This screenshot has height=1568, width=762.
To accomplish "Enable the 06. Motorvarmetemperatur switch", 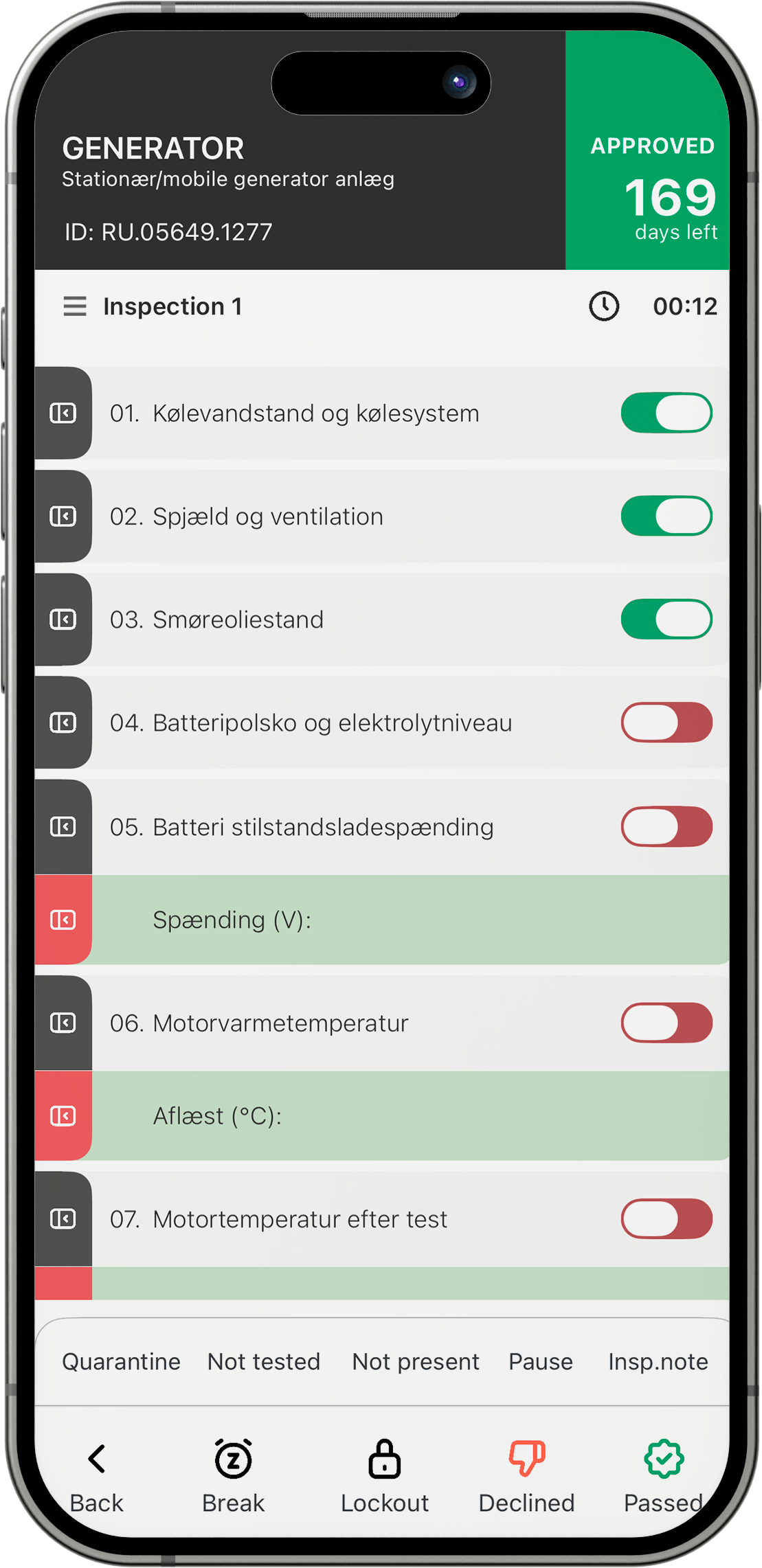I will 666,1023.
